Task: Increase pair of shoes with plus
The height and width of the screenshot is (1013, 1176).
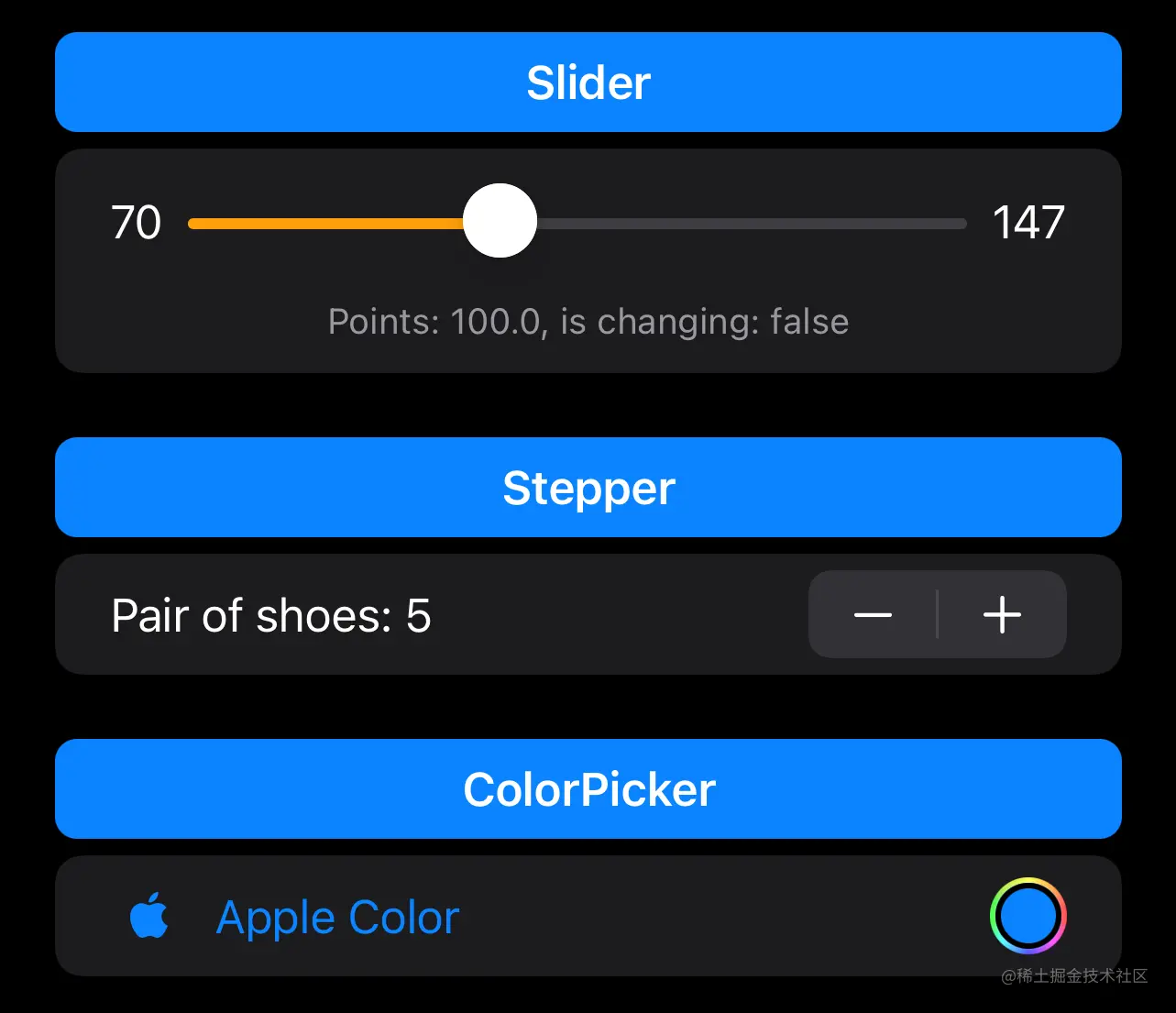Action: click(x=1002, y=614)
